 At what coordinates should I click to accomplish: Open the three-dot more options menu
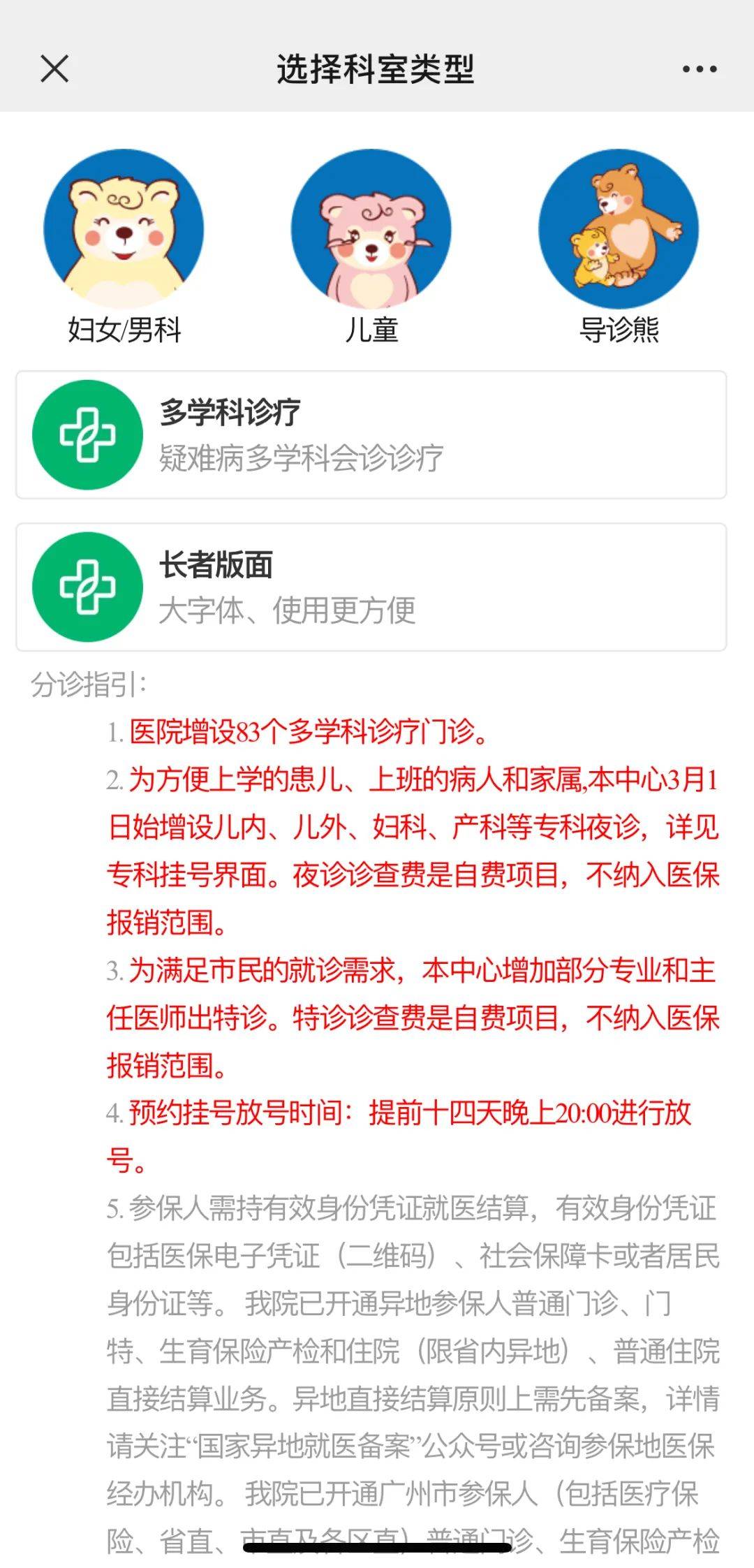click(699, 69)
